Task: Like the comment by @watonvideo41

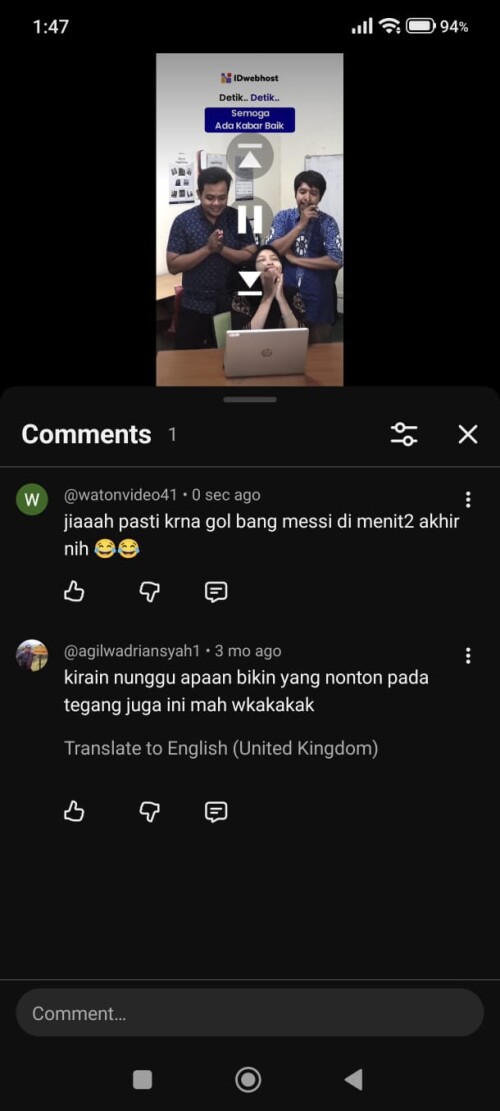Action: point(74,592)
